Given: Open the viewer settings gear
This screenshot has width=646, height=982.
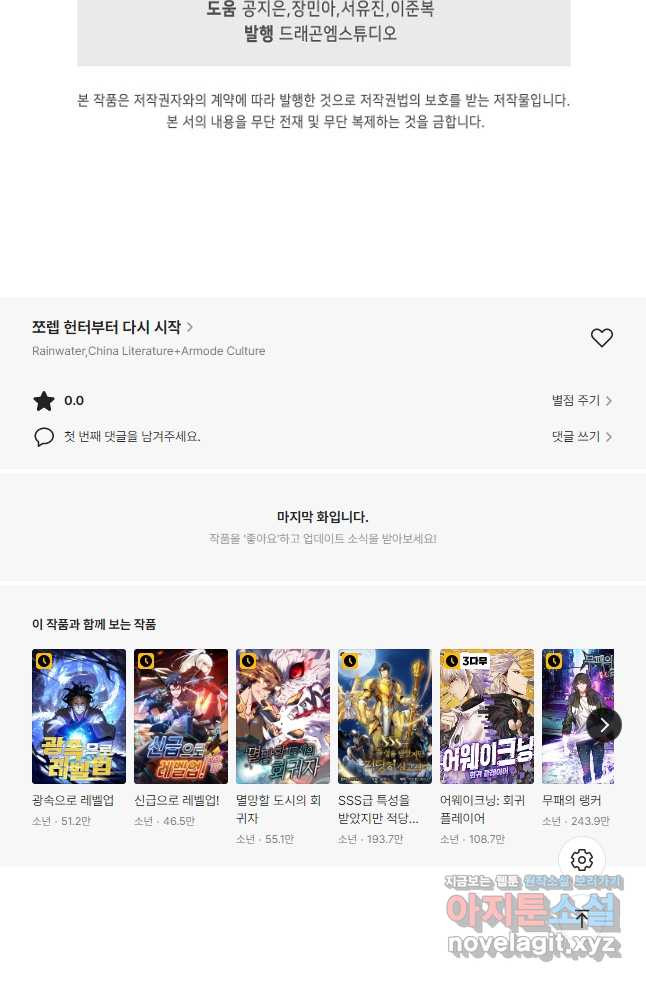Looking at the screenshot, I should [582, 860].
